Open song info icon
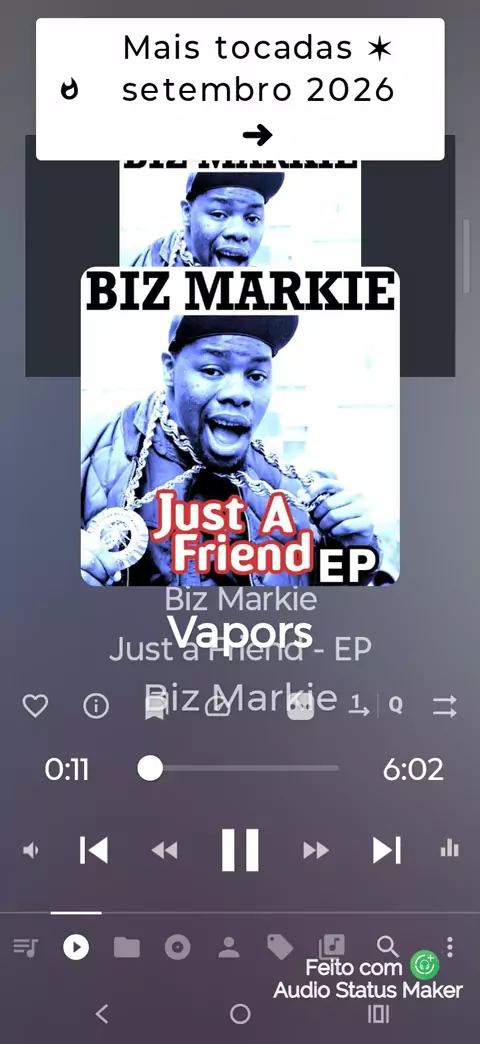480x1044 pixels. click(x=96, y=705)
